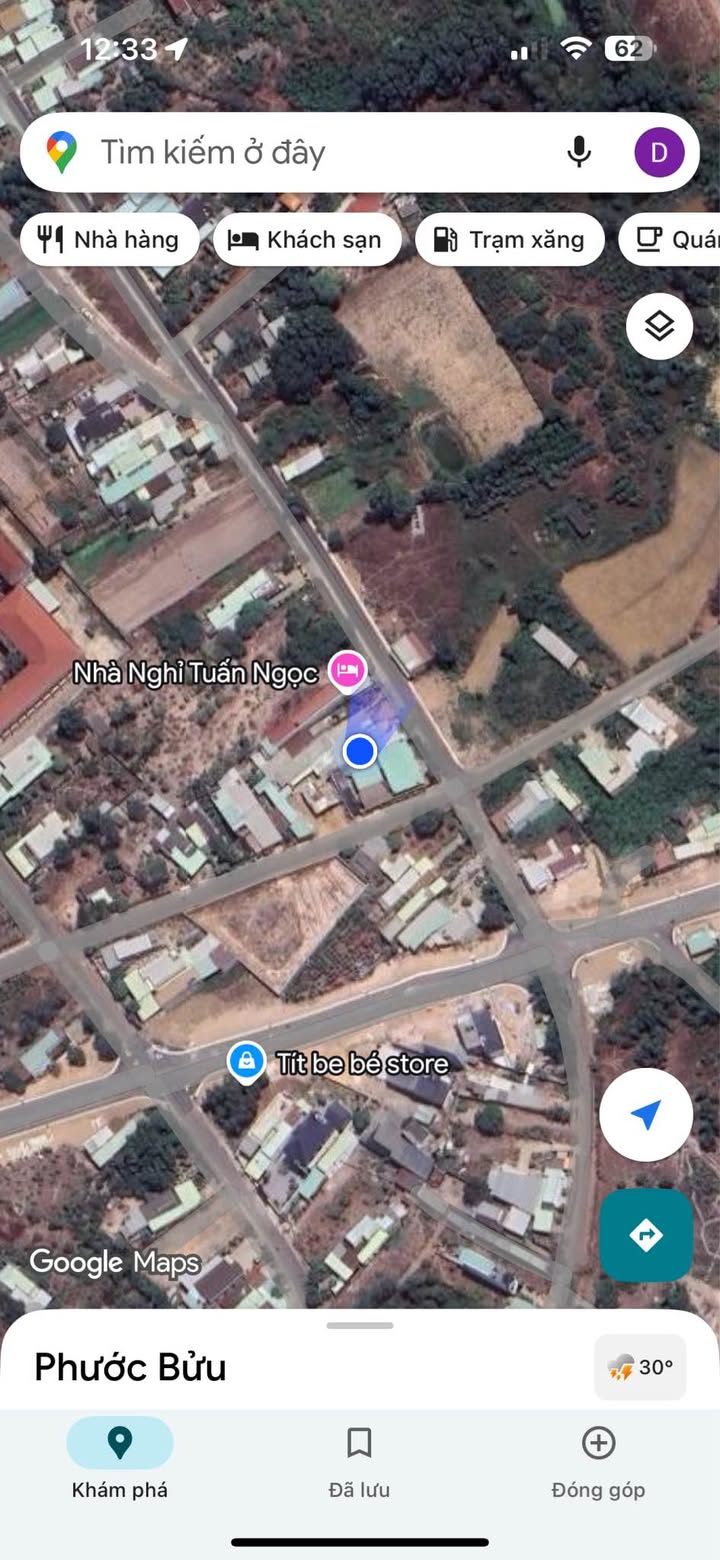Recenter the map on my location
The height and width of the screenshot is (1560, 720).
pos(646,1114)
